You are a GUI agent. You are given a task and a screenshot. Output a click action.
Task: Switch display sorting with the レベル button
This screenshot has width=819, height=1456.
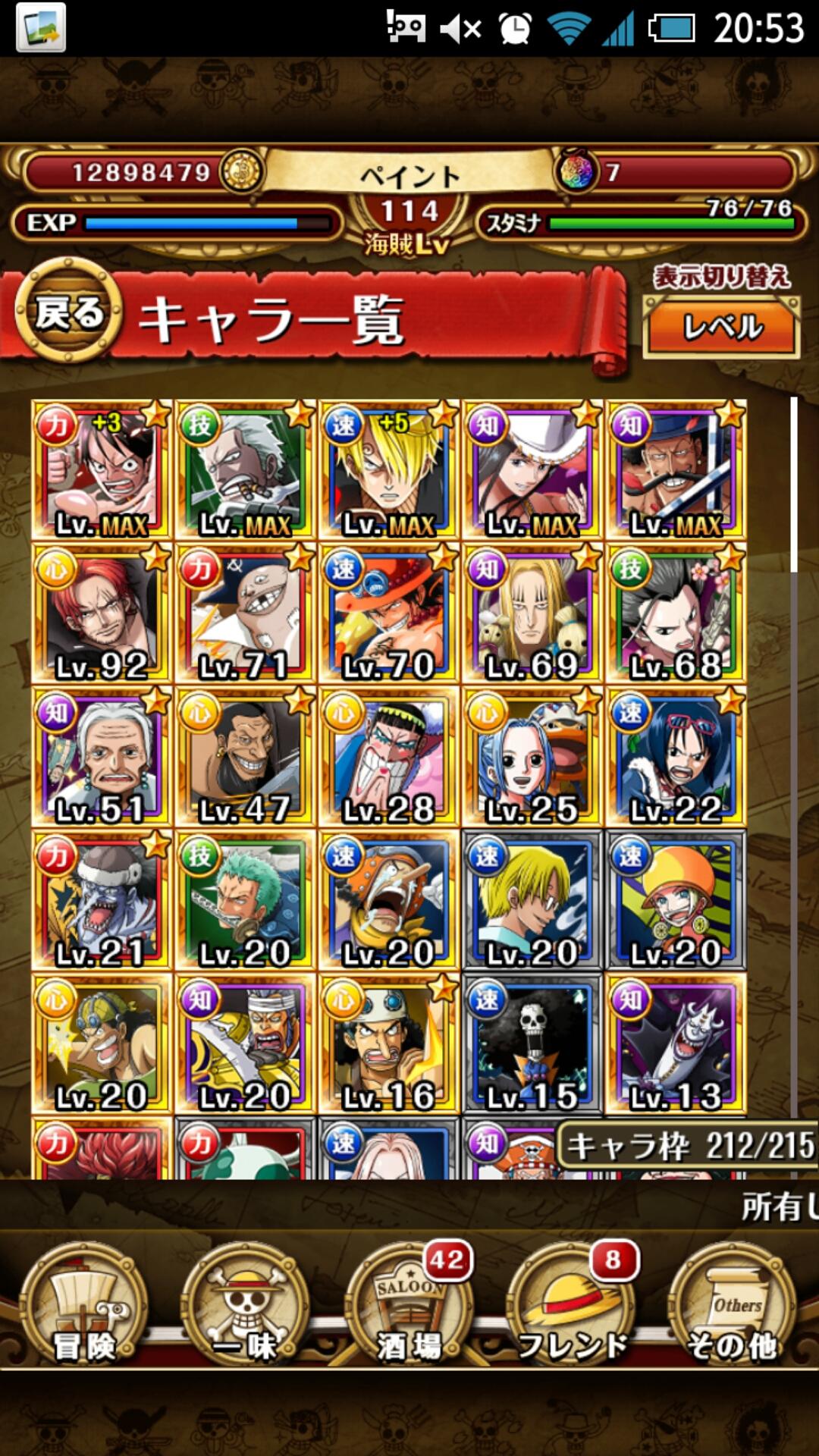coord(721,327)
